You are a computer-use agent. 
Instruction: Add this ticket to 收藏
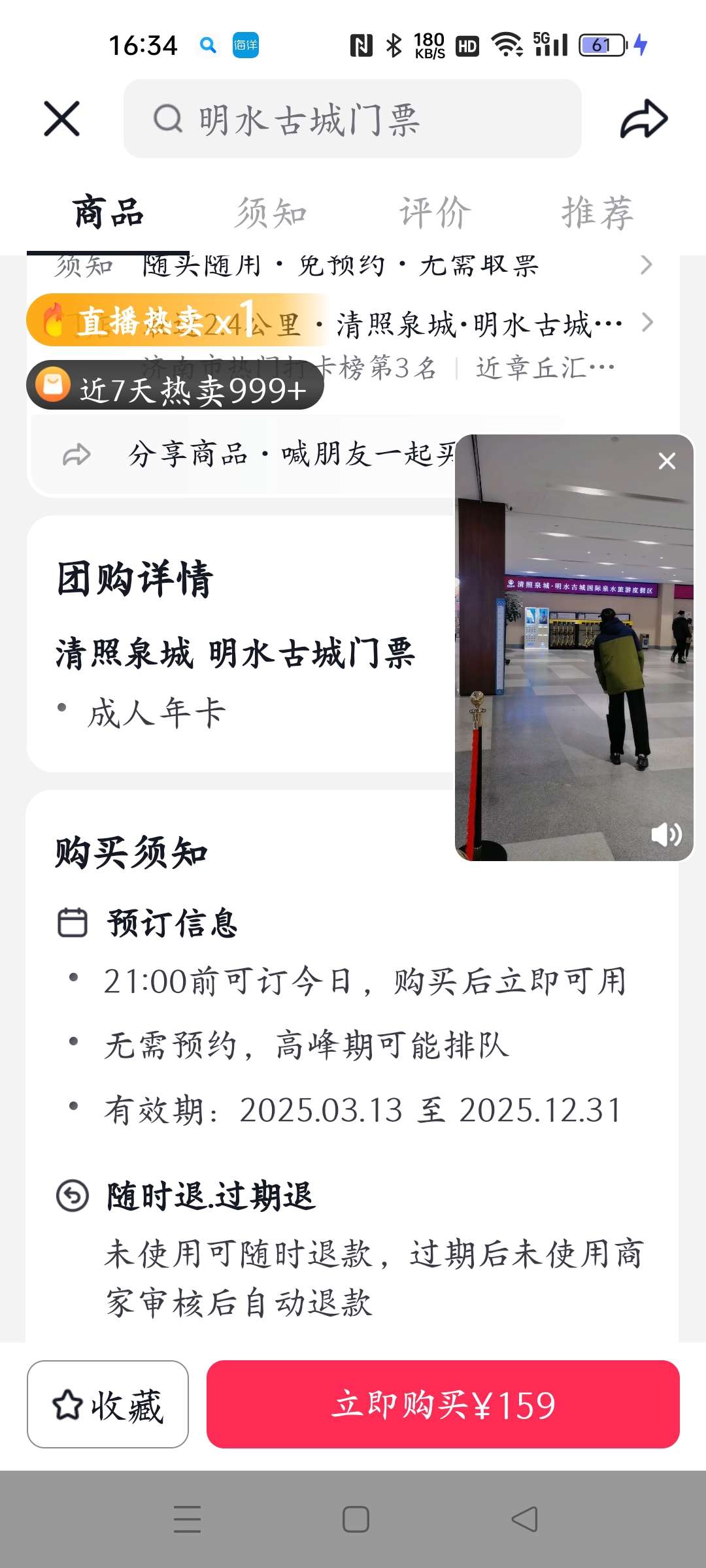pos(108,1405)
